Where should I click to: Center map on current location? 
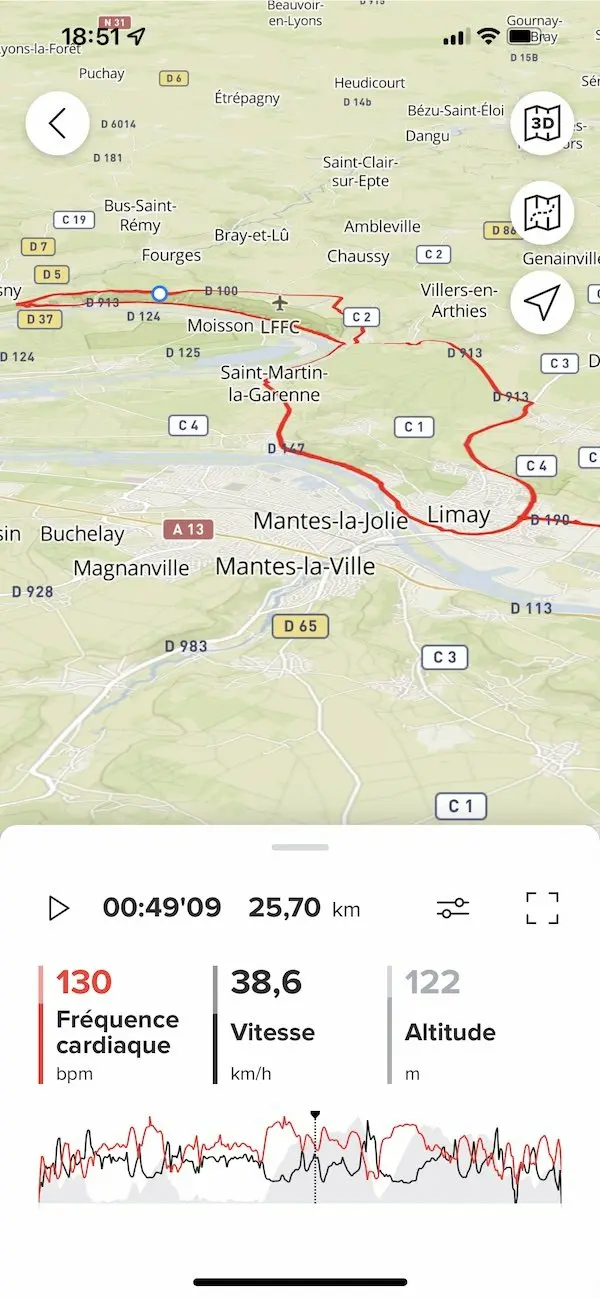pyautogui.click(x=541, y=302)
